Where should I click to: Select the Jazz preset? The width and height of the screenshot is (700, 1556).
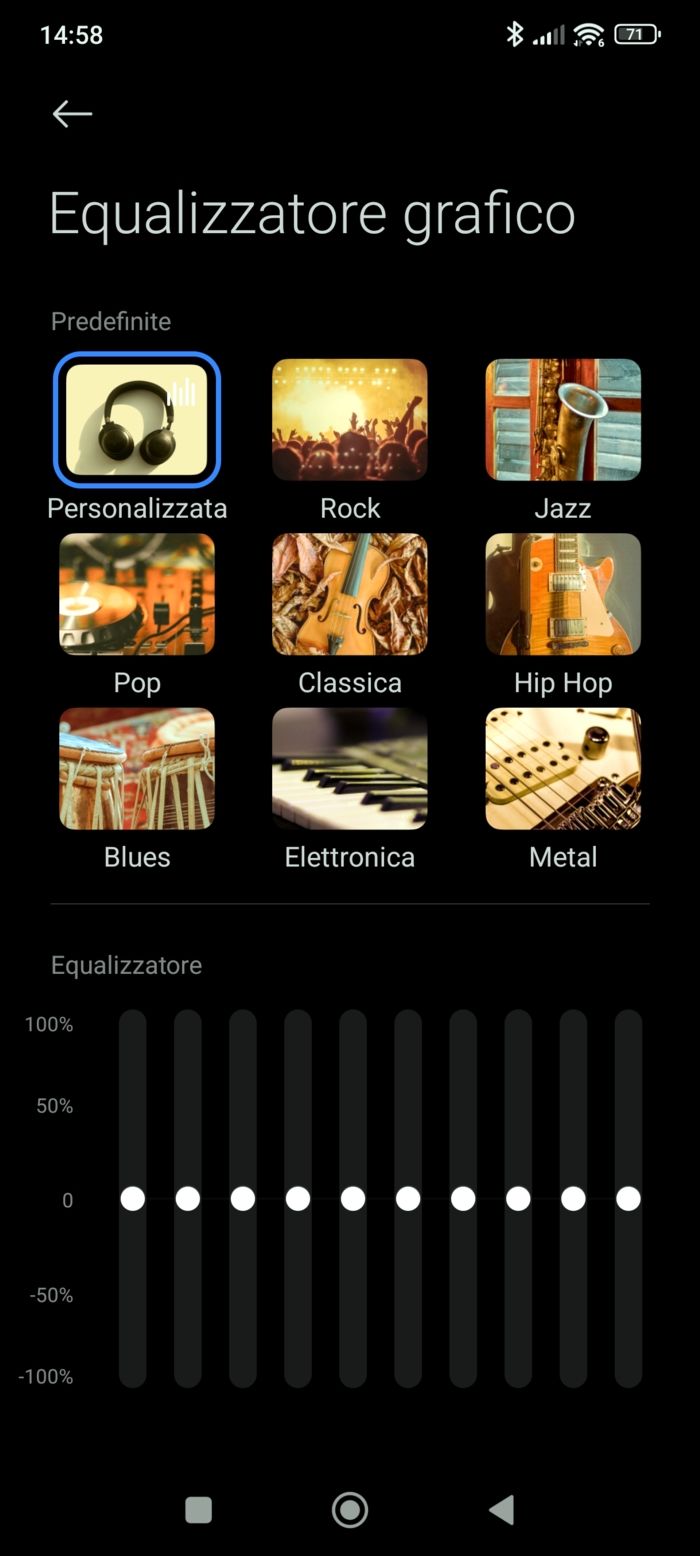563,420
